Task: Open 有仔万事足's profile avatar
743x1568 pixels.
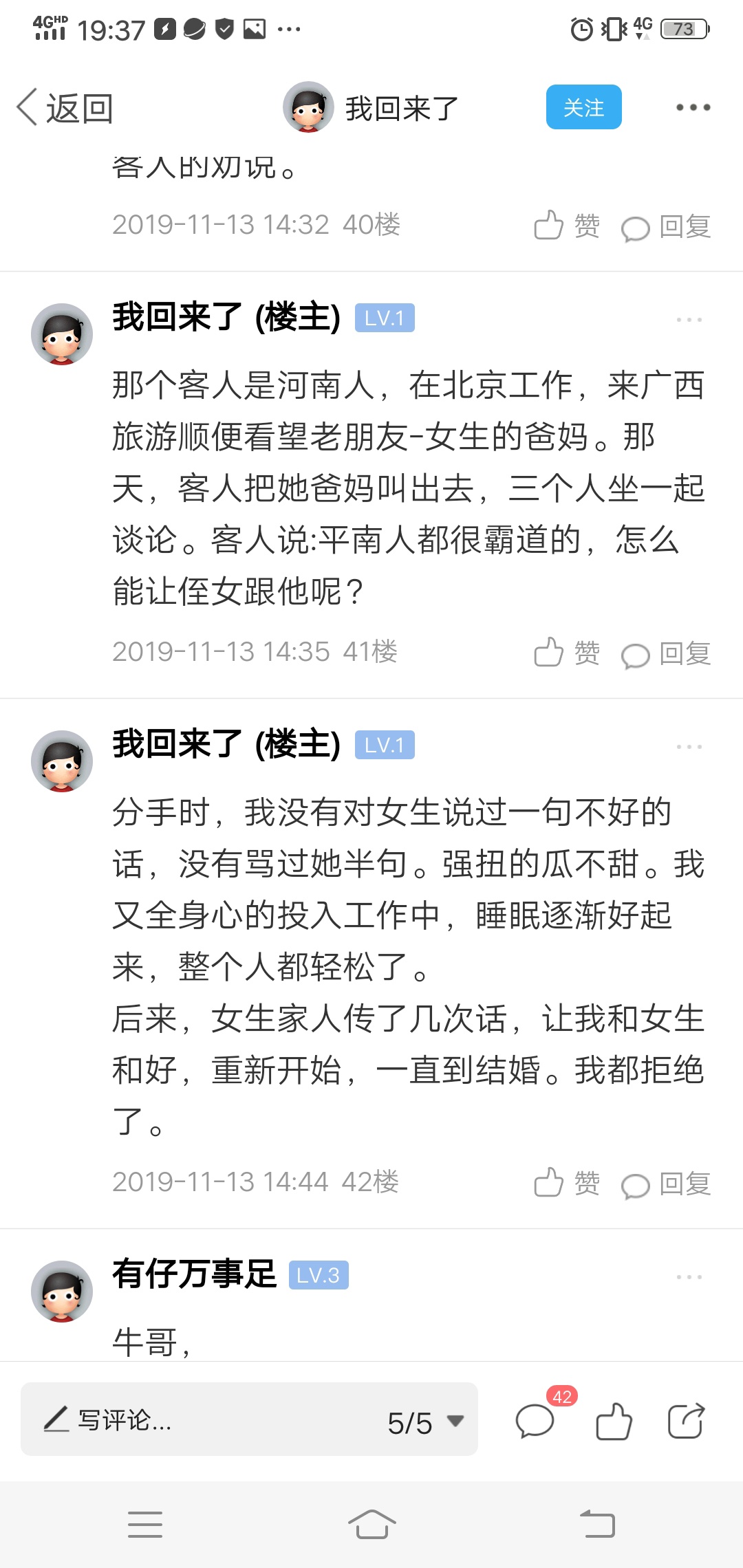Action: point(62,1291)
